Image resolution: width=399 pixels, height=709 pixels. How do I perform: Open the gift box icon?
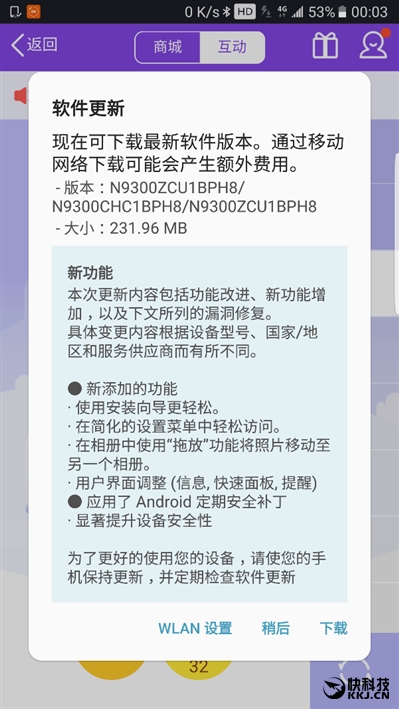coord(325,45)
